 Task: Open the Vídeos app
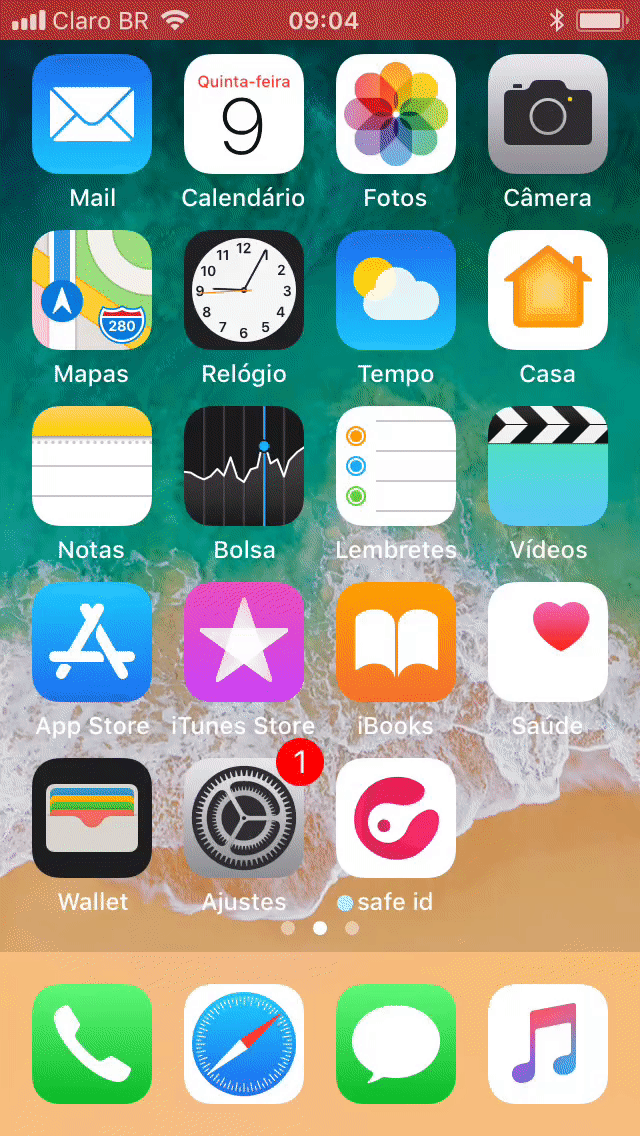(x=548, y=466)
